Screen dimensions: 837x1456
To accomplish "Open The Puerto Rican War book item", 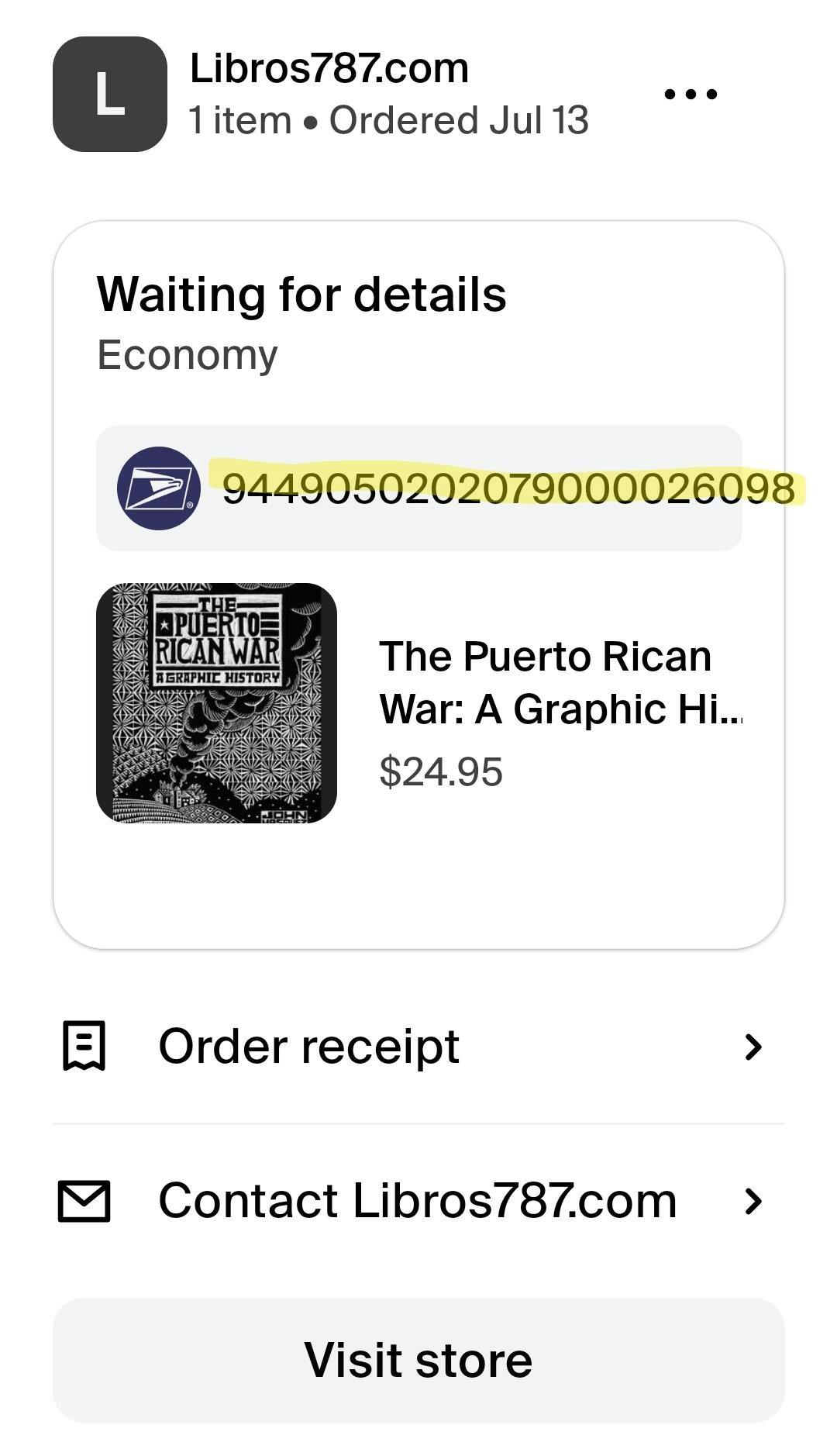I will (x=419, y=702).
